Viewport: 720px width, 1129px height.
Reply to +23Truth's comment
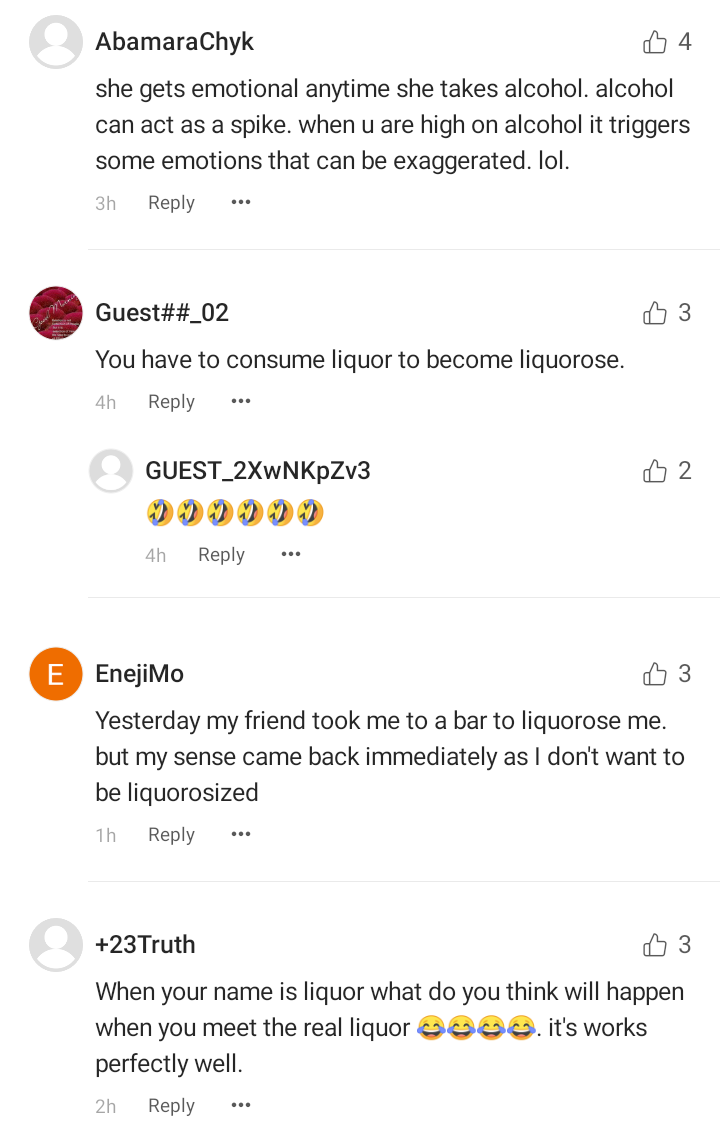pyautogui.click(x=171, y=1105)
